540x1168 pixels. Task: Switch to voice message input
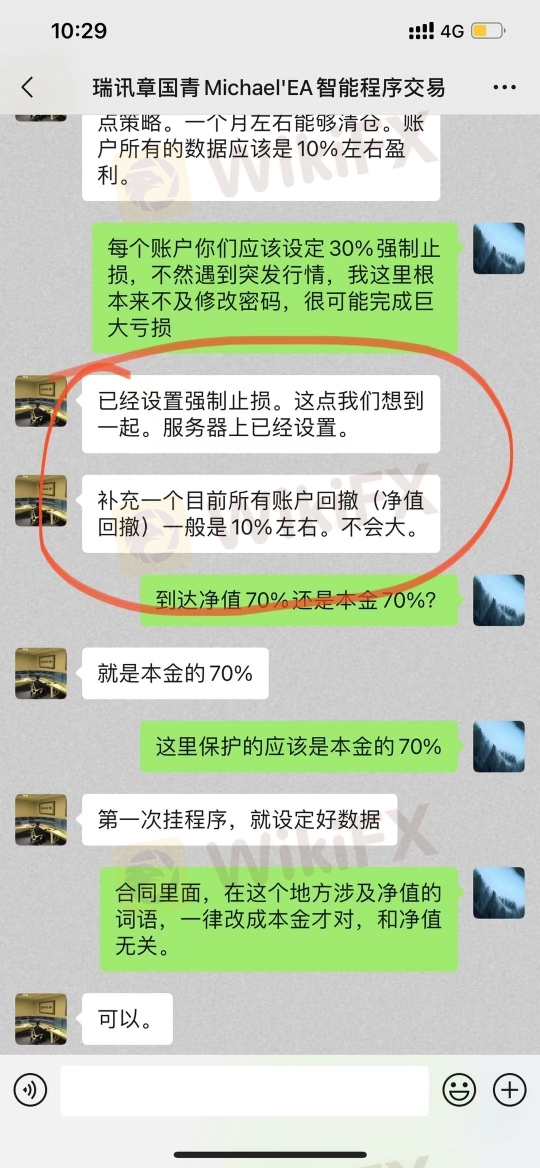tap(31, 1091)
